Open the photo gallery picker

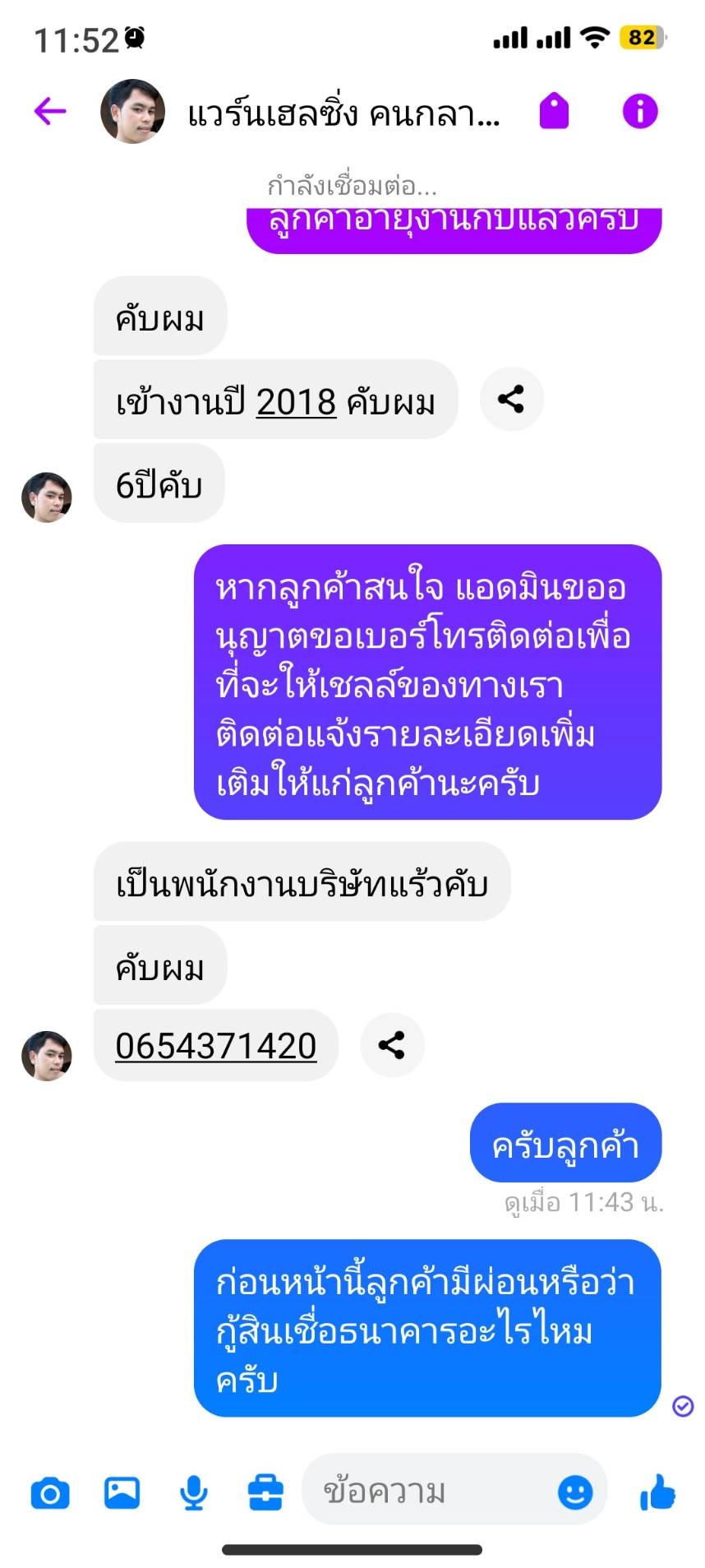point(122,1492)
